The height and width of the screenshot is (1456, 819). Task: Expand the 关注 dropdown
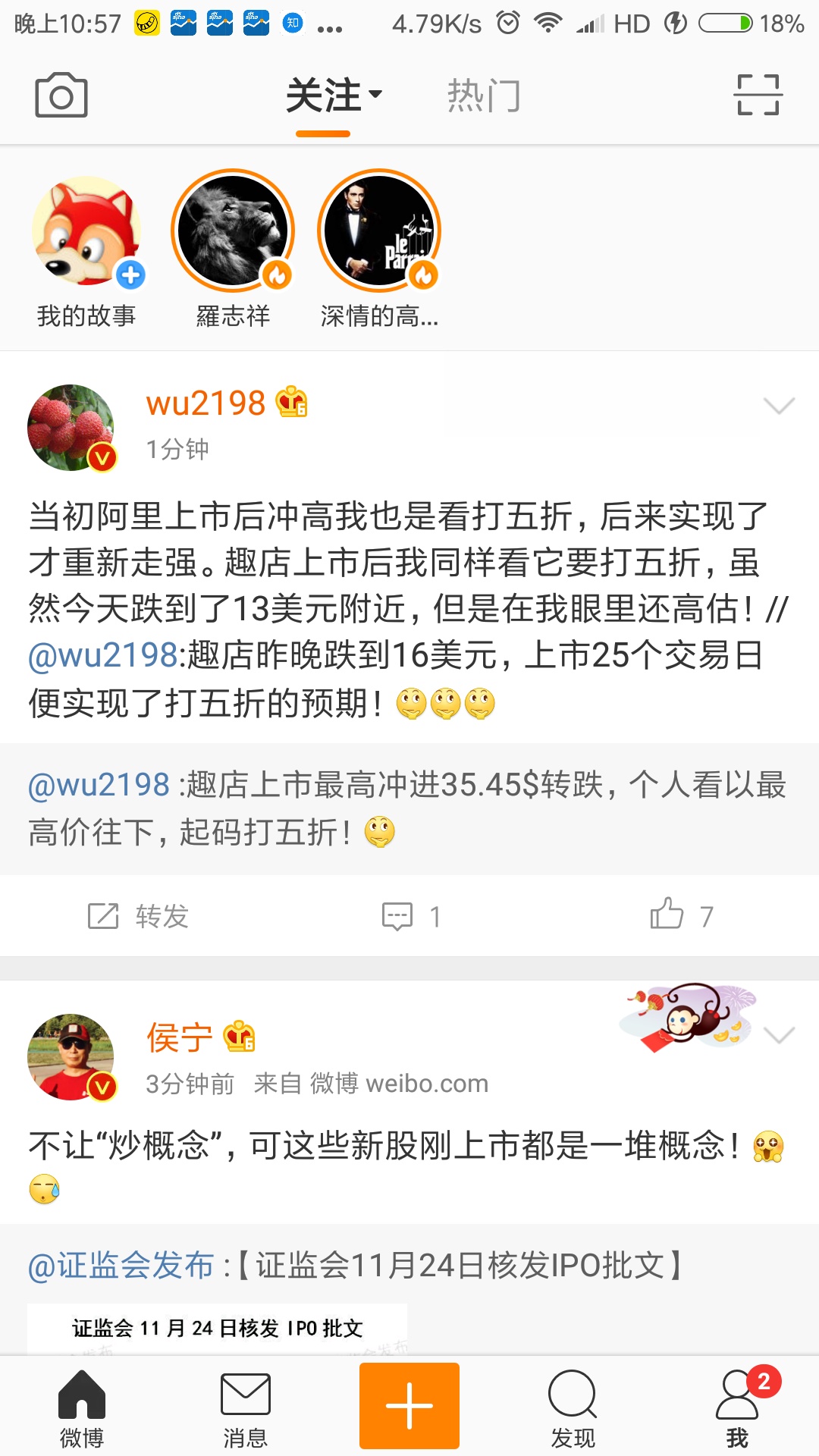334,96
